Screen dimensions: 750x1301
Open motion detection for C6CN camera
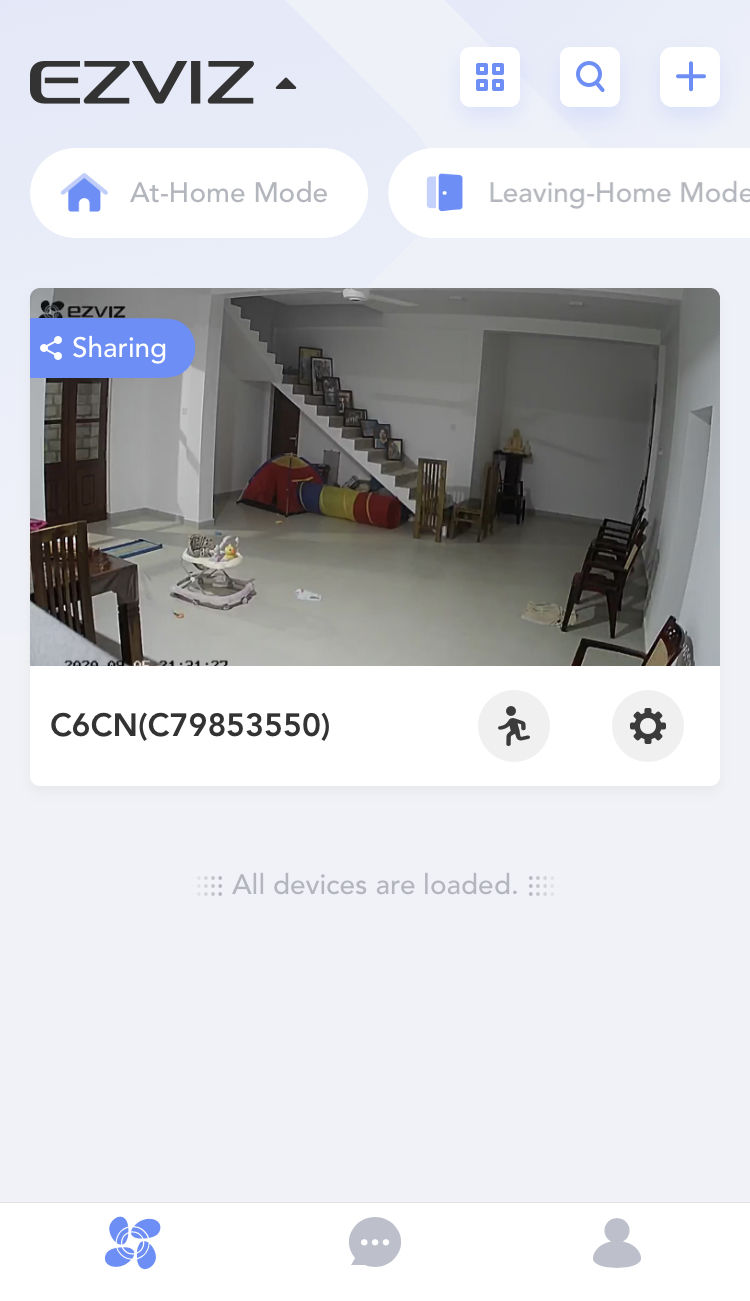[x=514, y=726]
